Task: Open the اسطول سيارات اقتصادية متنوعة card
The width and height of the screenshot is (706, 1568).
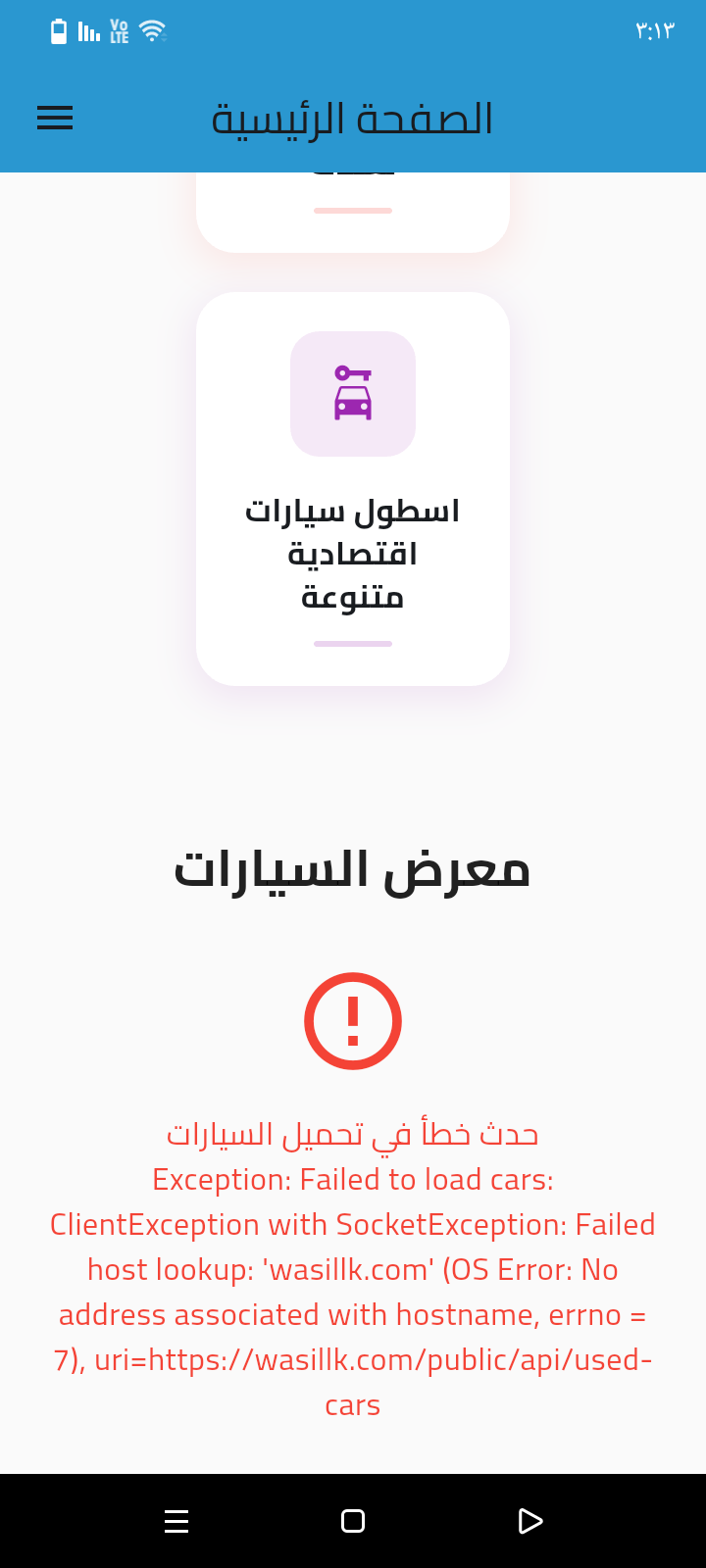Action: [353, 489]
